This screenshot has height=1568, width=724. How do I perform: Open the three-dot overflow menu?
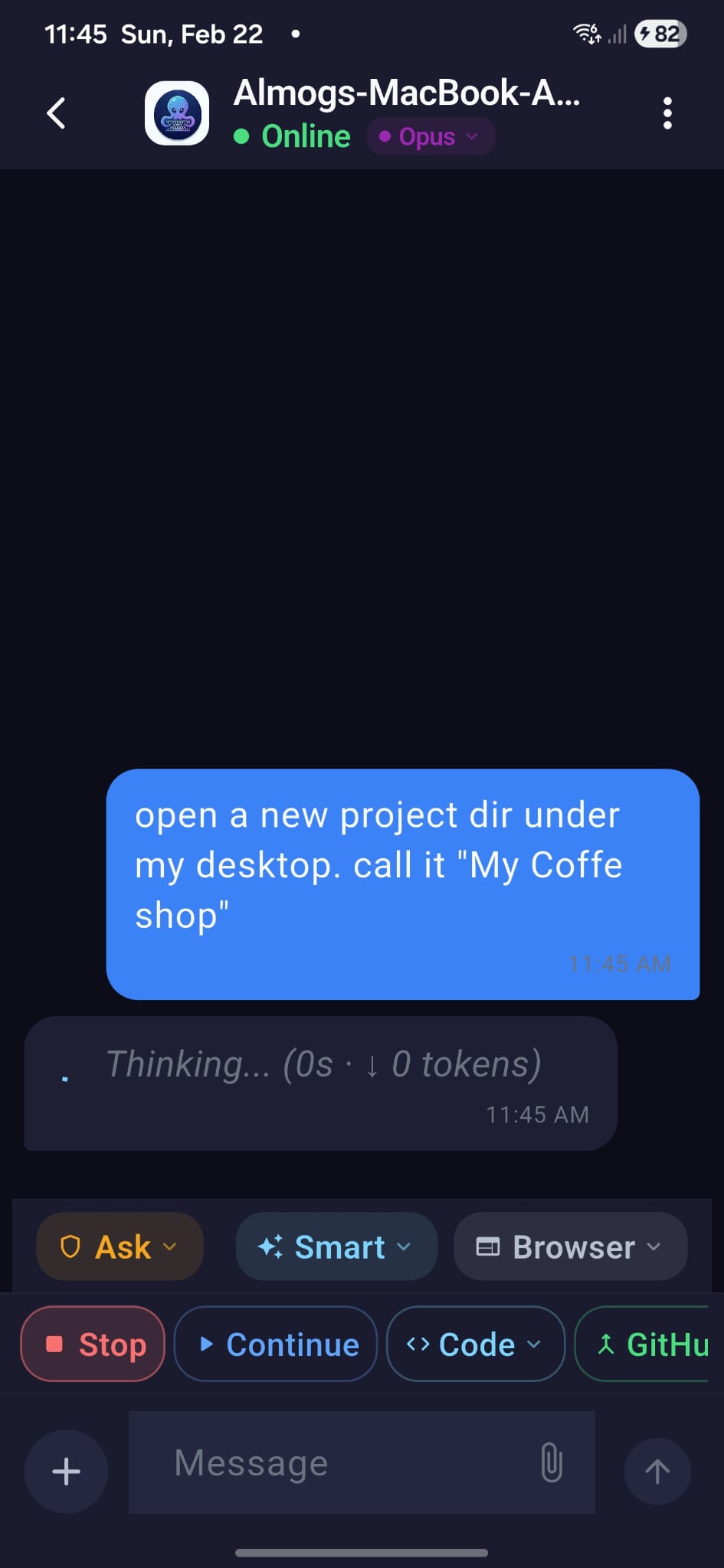click(x=667, y=113)
